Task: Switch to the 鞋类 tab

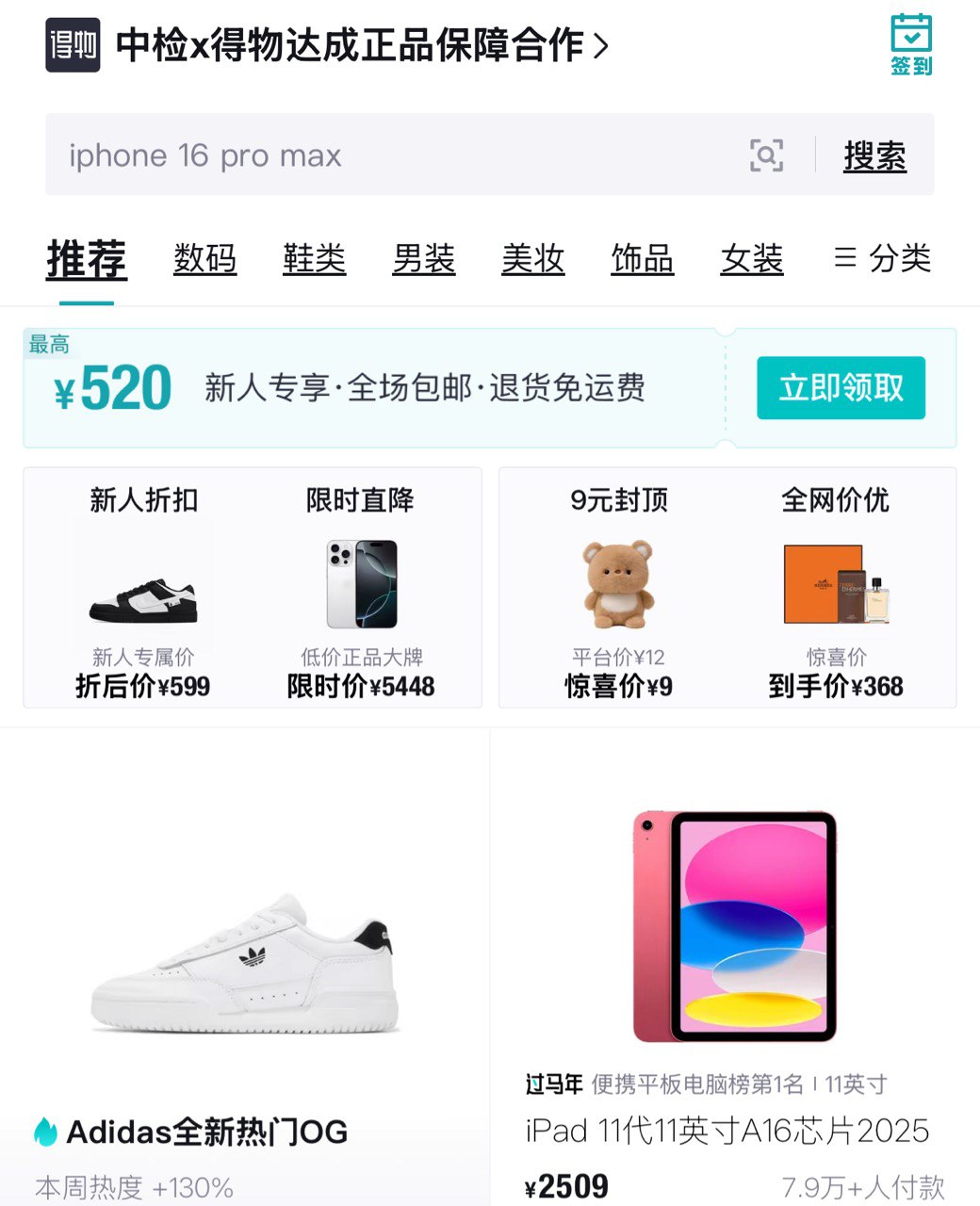Action: click(x=314, y=259)
